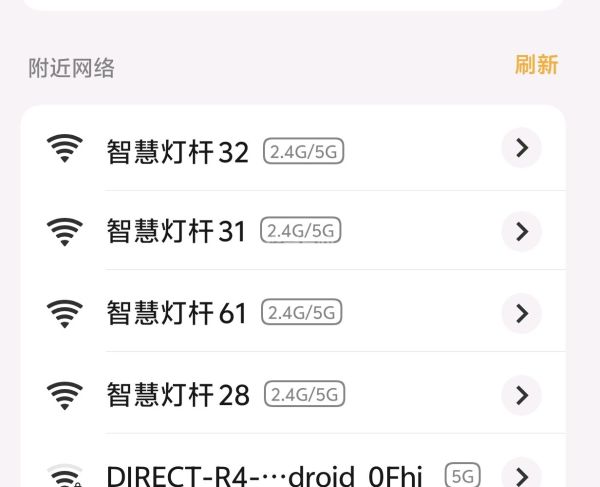The height and width of the screenshot is (487, 600).
Task: Select the DIRECT-R4 5G network
Action: 265,474
